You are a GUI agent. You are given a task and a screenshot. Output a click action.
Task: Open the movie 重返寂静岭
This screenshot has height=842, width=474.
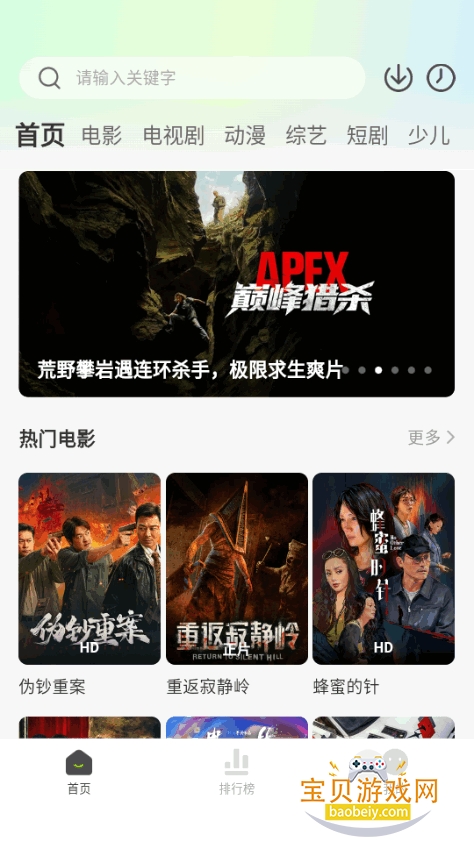[237, 569]
